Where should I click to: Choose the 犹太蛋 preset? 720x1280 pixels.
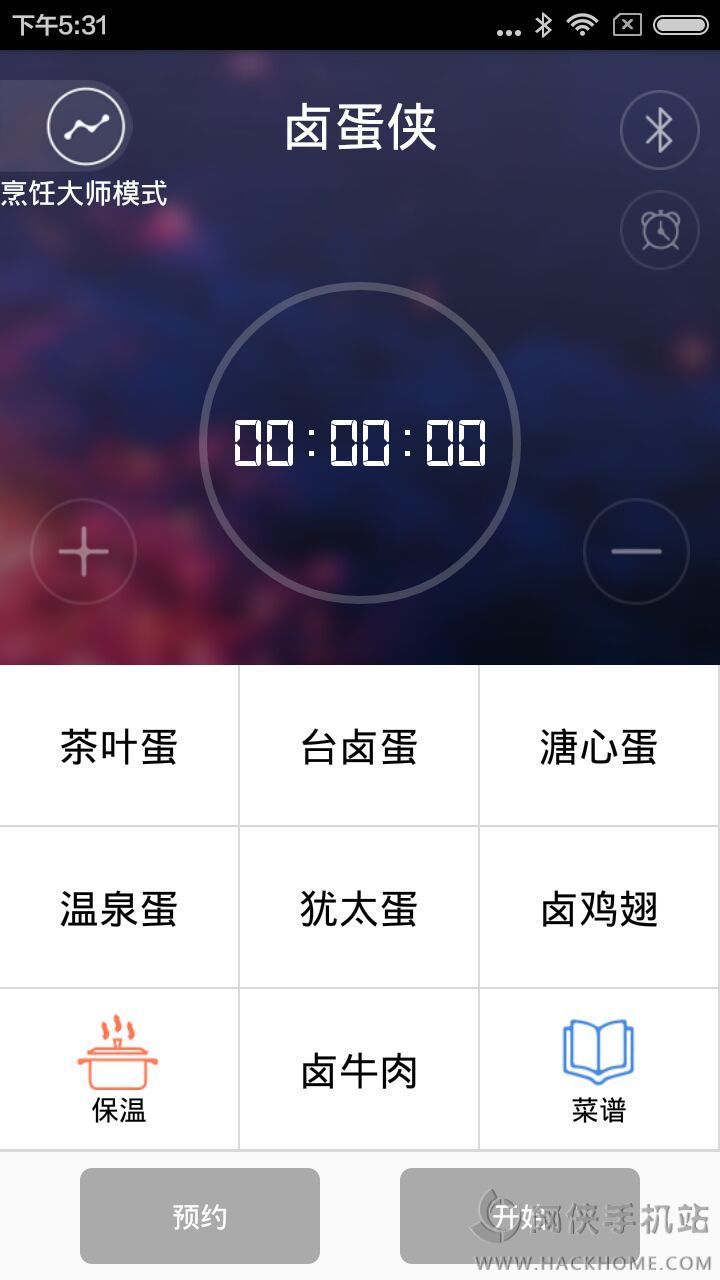(359, 909)
